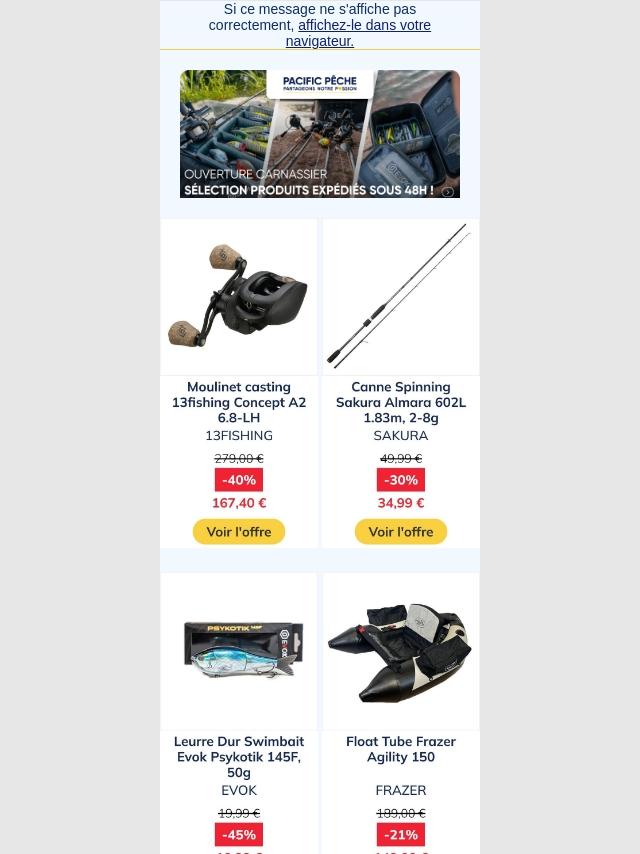This screenshot has width=640, height=854.
Task: Open the 'Canne Spinning Sakura Almara 602L' title
Action: click(x=401, y=402)
